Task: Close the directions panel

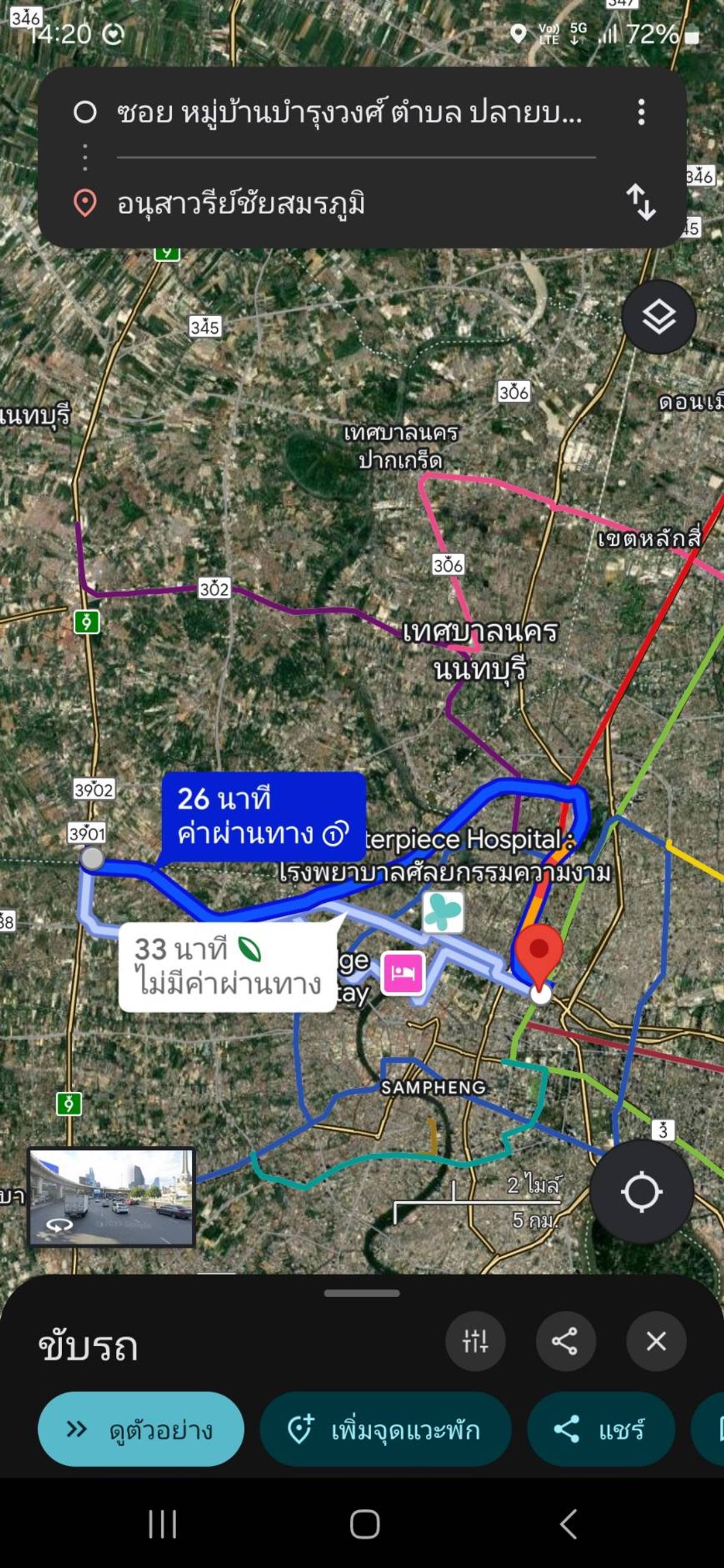Action: pyautogui.click(x=656, y=1341)
